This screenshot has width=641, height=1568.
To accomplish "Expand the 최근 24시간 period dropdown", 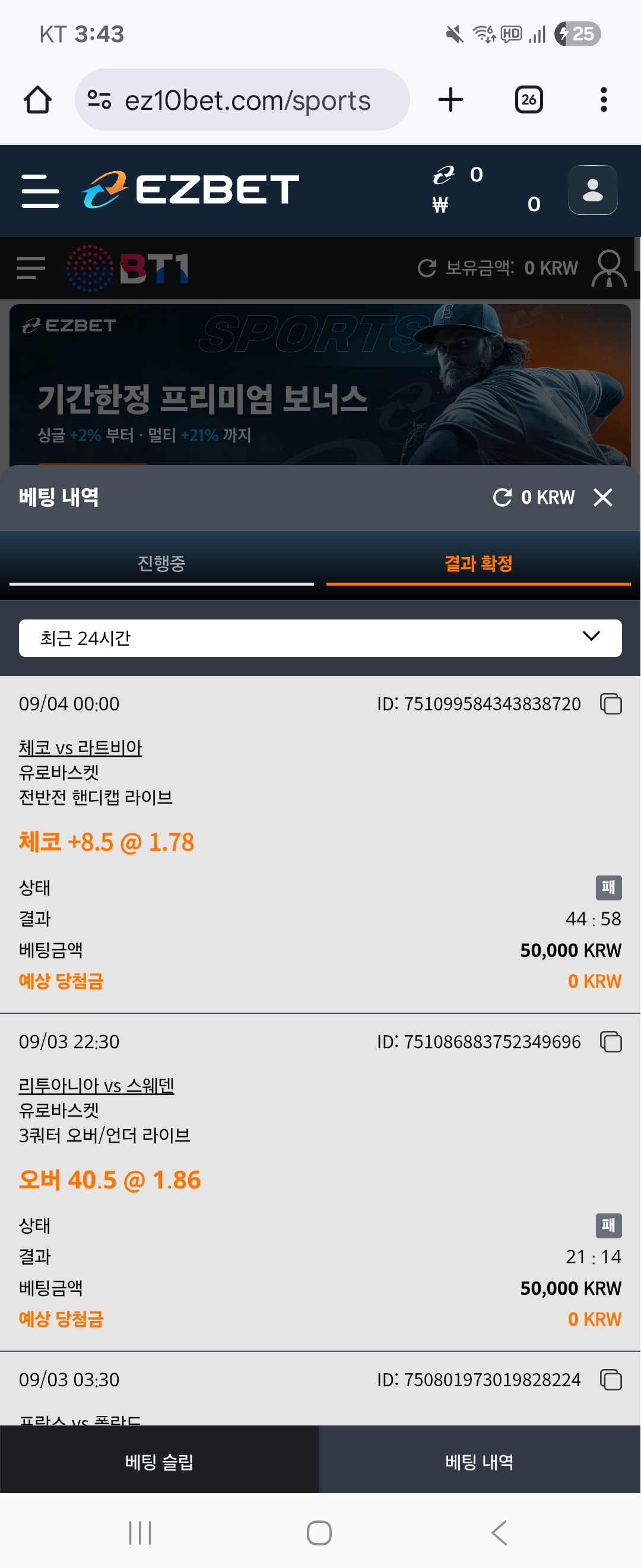I will click(320, 638).
